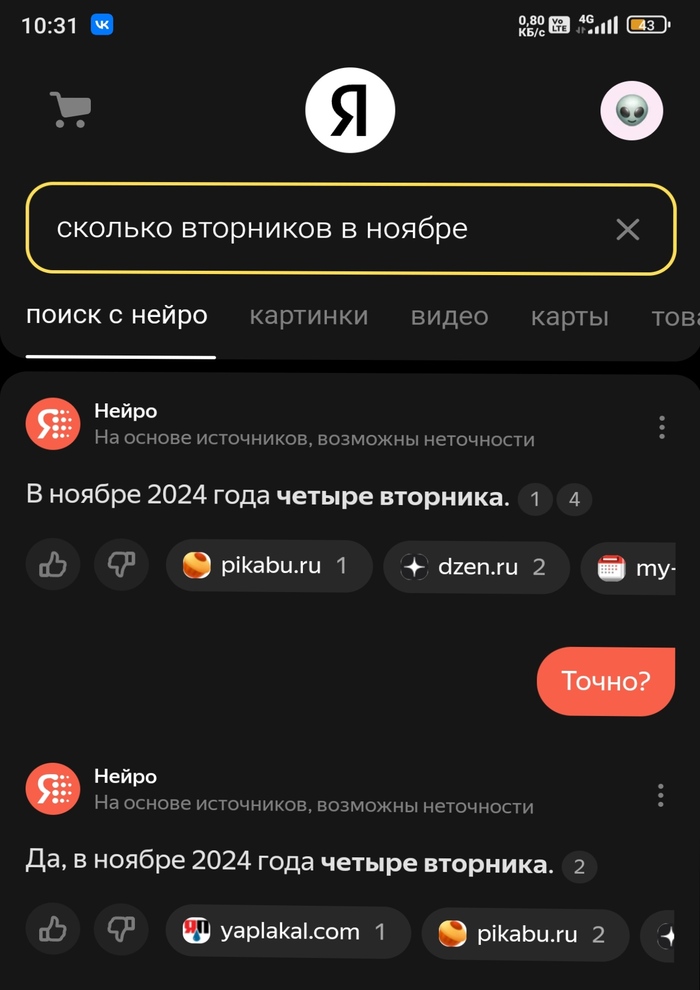Like the second Нейро answer

(53, 933)
